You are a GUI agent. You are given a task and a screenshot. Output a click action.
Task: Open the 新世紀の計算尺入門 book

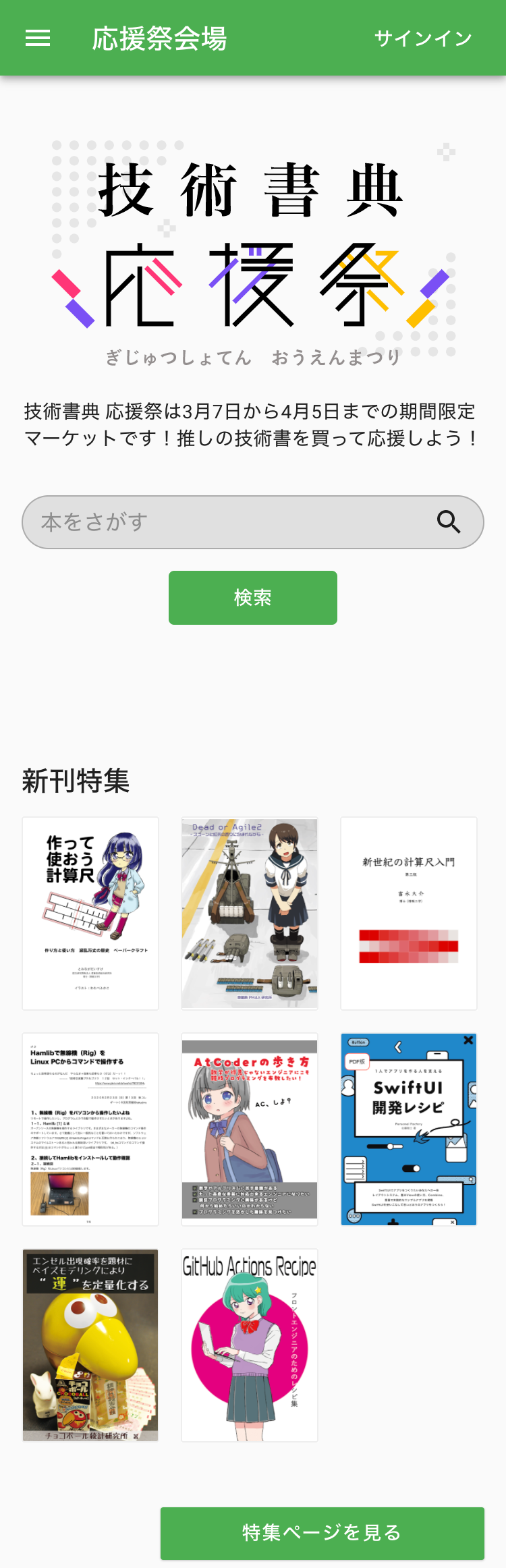pos(409,914)
